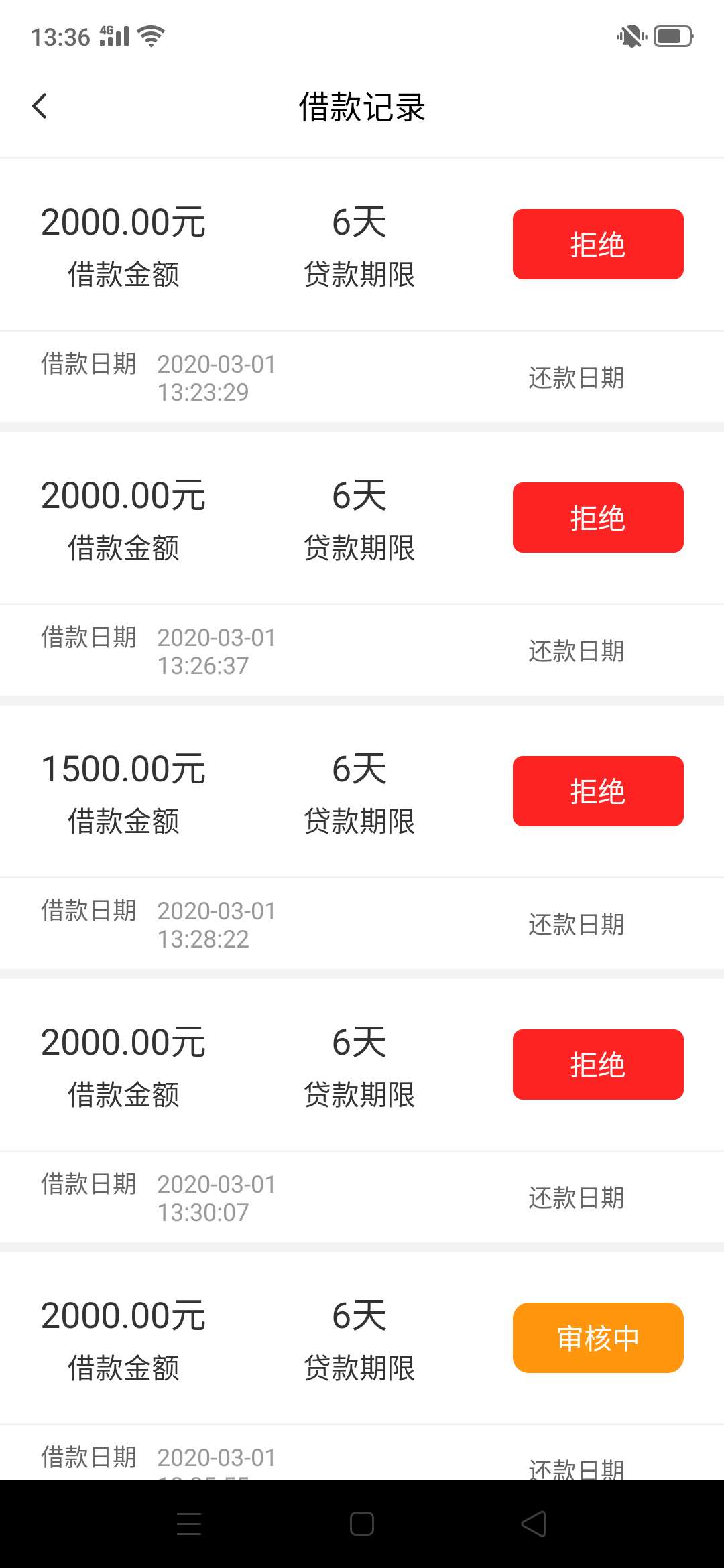Viewport: 724px width, 1568px height.
Task: Tap 拒绝 on the 1500.00元 loan record
Action: pos(598,791)
